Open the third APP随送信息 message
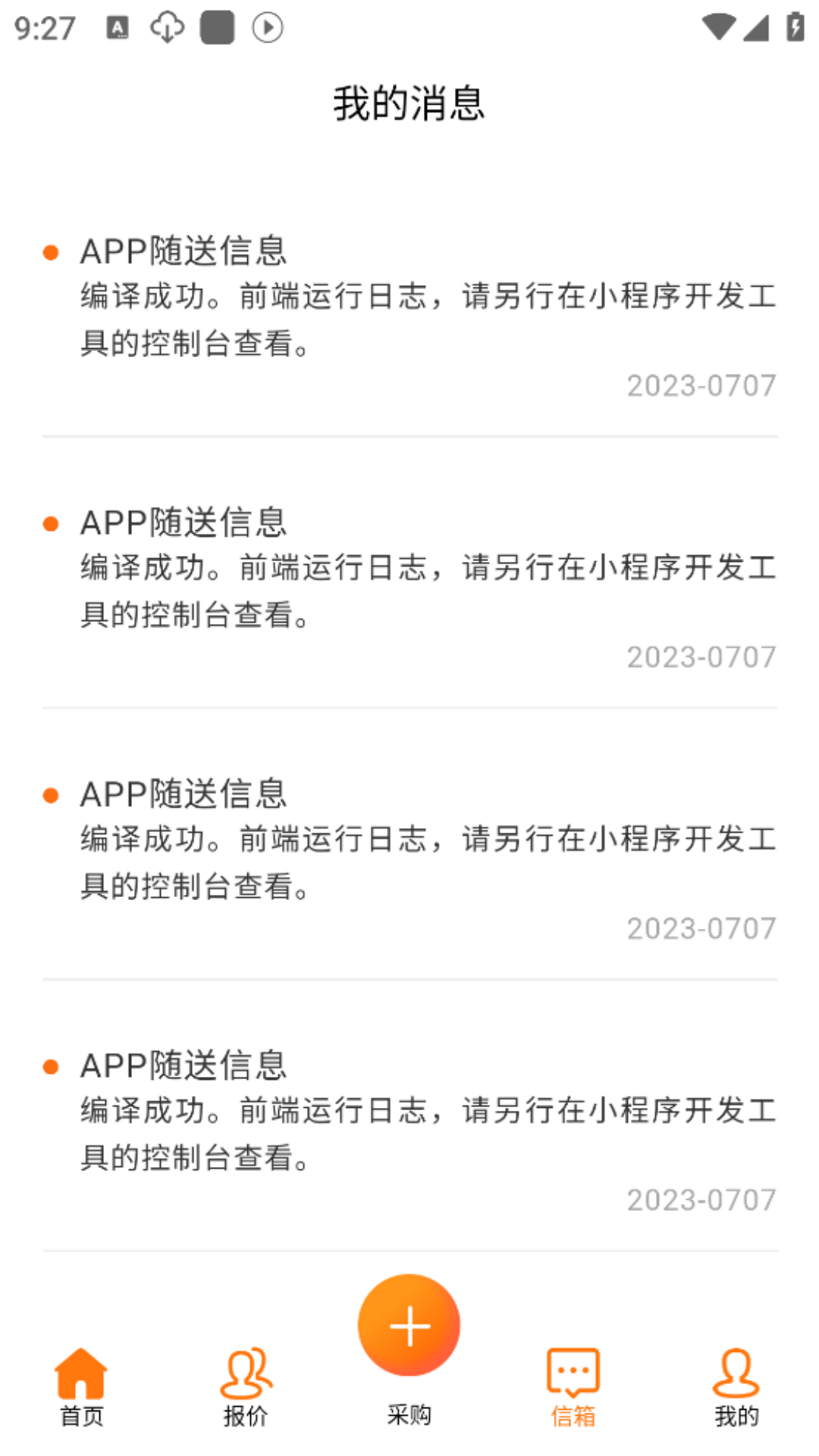This screenshot has width=819, height=1456. pyautogui.click(x=184, y=794)
